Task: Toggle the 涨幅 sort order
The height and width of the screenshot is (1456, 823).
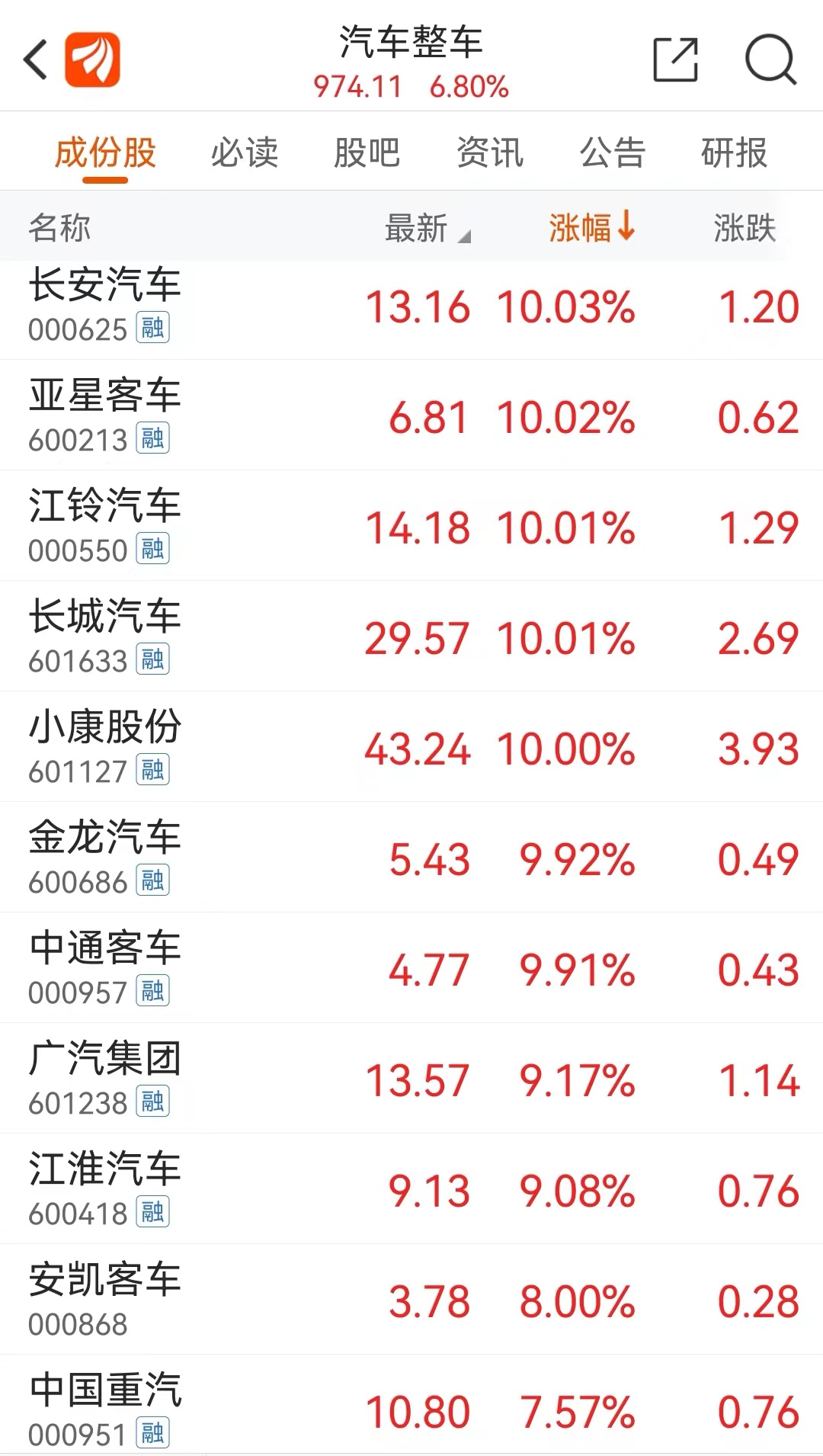Action: (592, 227)
